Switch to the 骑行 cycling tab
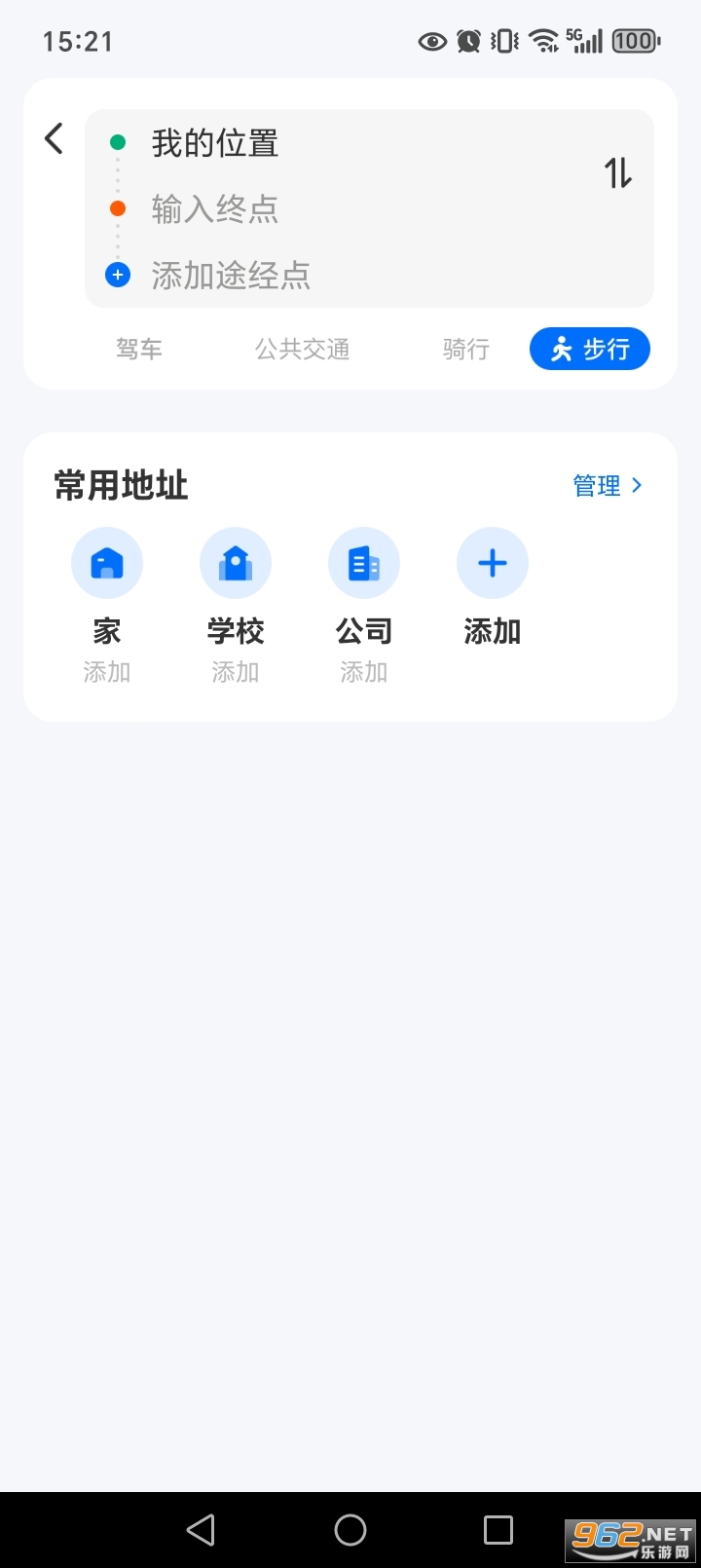The image size is (701, 1568). point(465,349)
